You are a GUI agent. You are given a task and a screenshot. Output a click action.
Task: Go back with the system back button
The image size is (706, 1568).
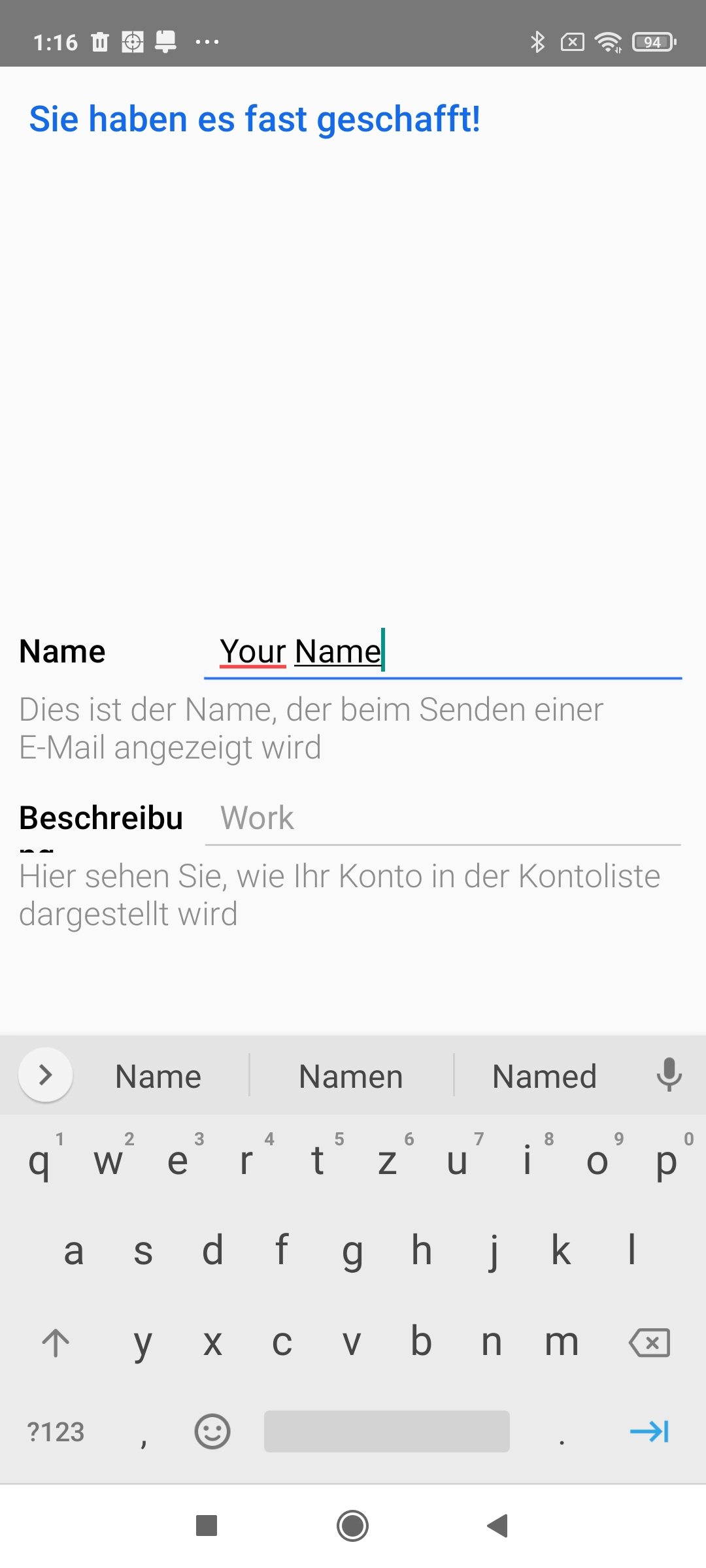click(x=498, y=1526)
